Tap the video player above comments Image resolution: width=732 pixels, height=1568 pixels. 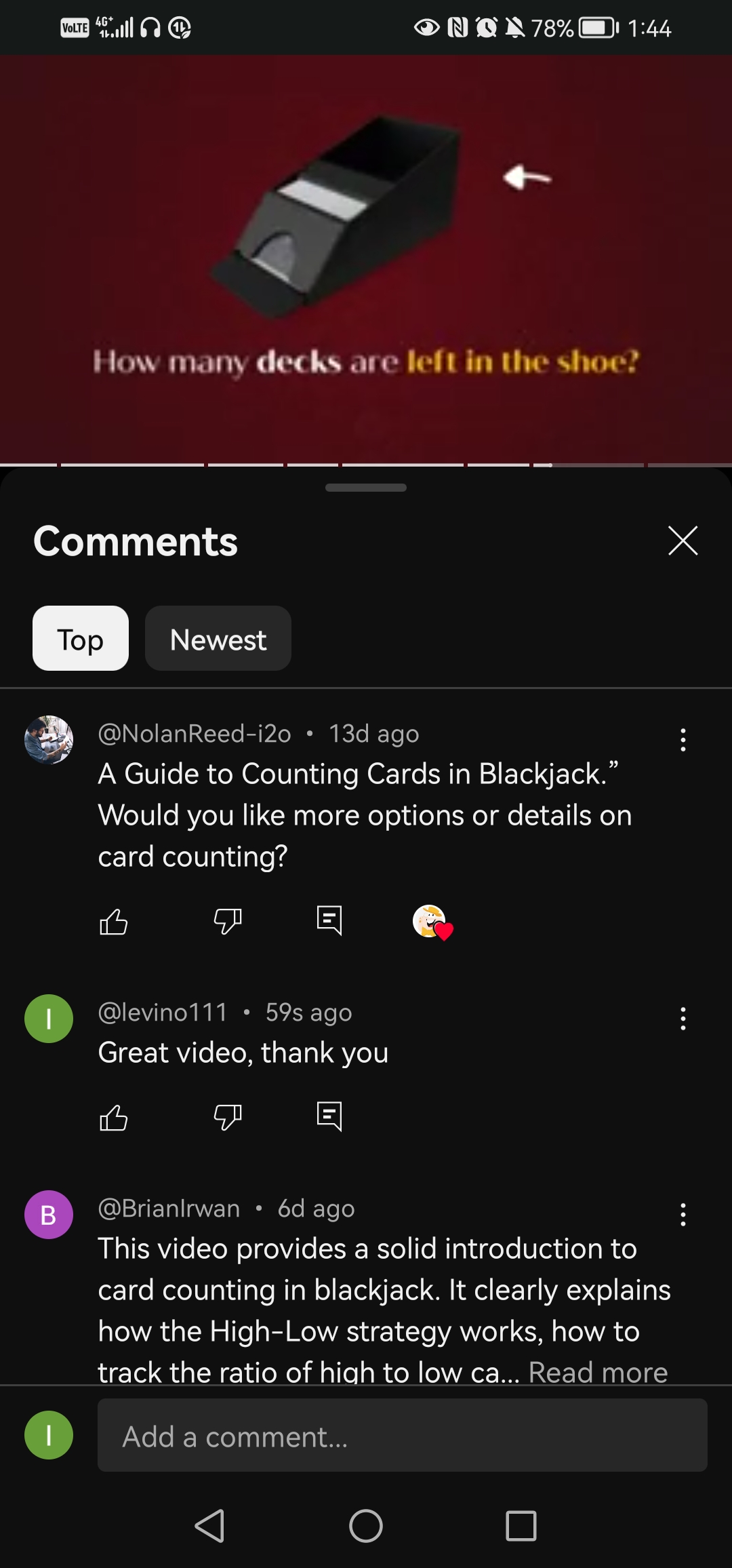click(x=366, y=258)
